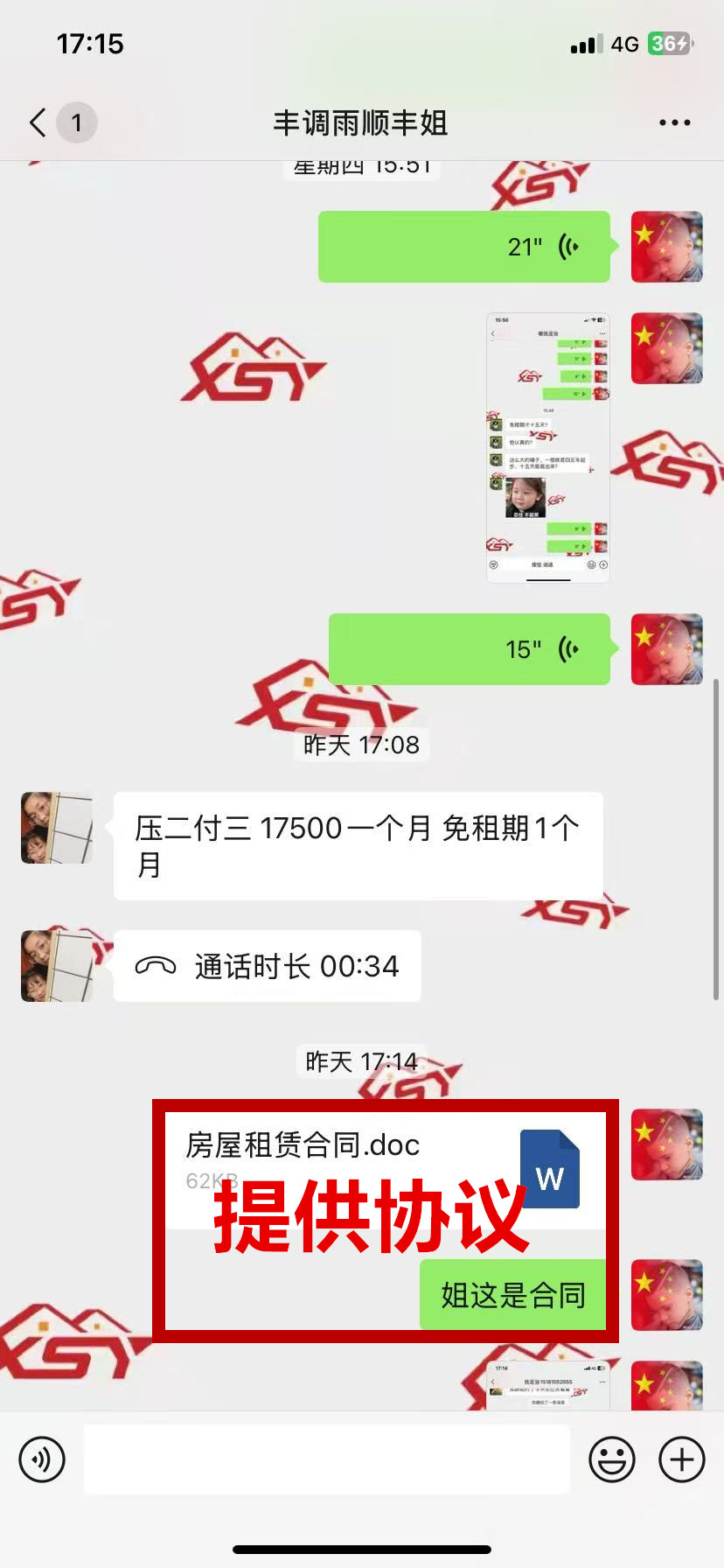Open the plus attachment menu
Image resolution: width=724 pixels, height=1568 pixels.
(x=681, y=1459)
